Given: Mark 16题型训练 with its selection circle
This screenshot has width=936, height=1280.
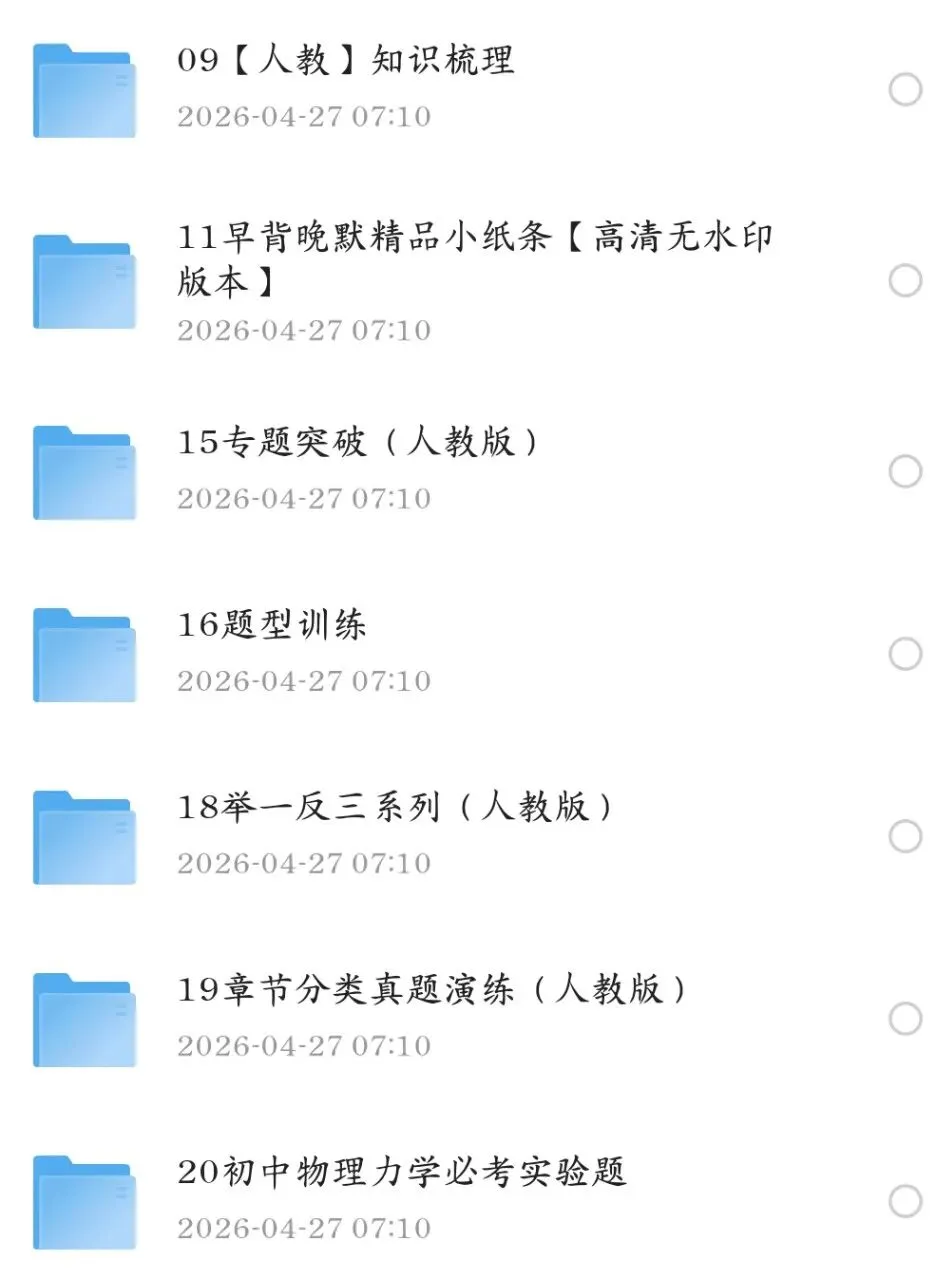Looking at the screenshot, I should click(906, 654).
